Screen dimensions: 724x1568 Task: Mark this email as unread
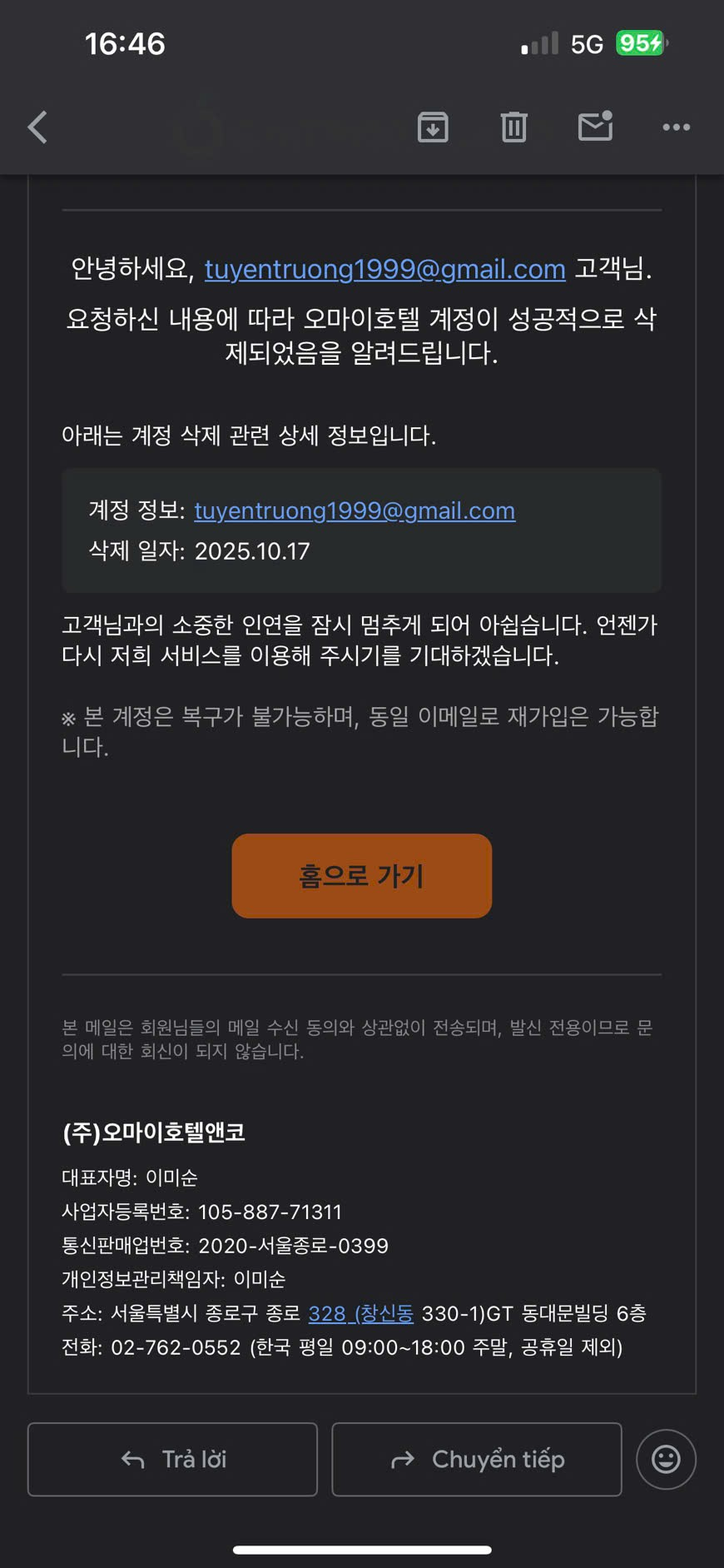pyautogui.click(x=595, y=127)
